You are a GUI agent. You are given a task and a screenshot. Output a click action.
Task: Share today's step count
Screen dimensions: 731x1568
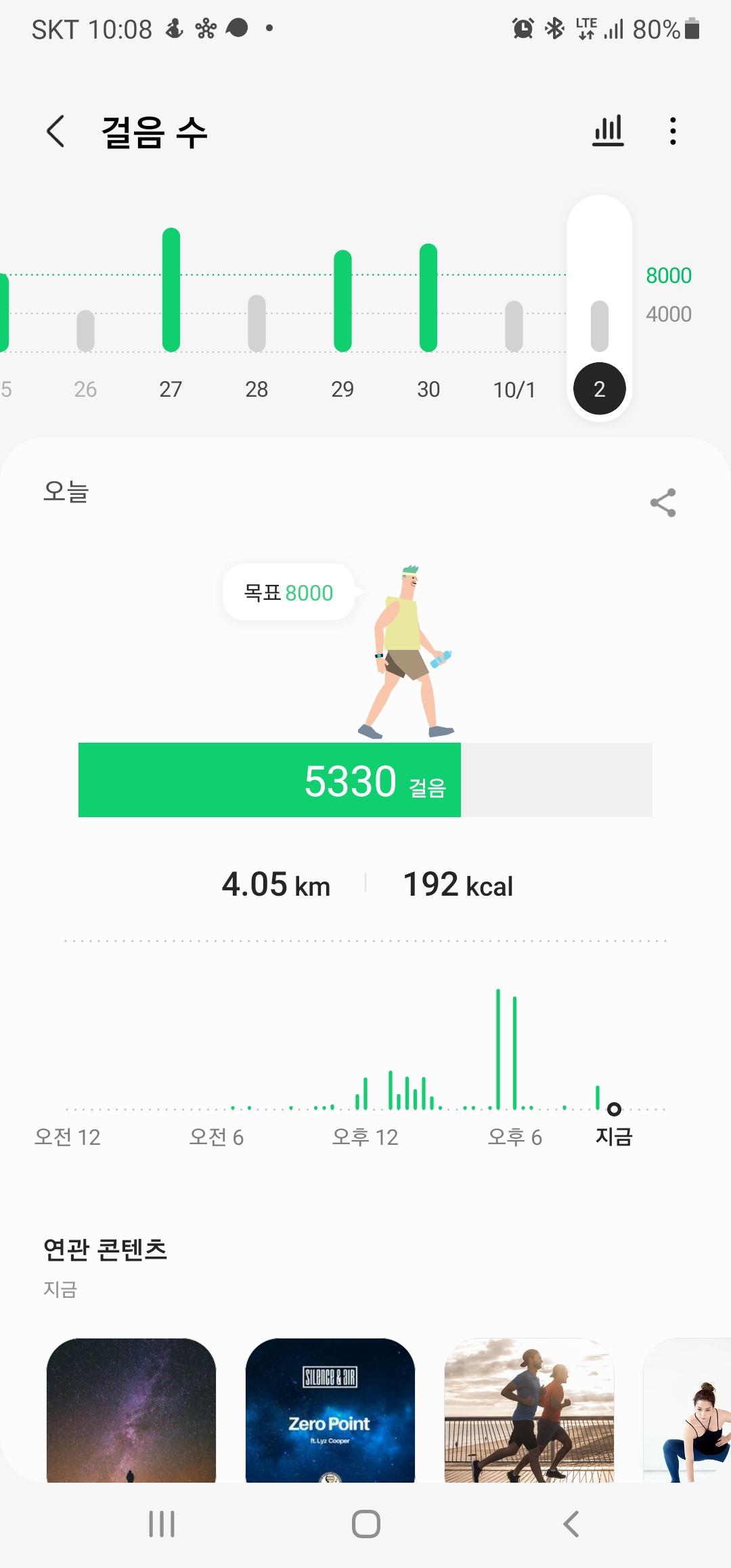click(663, 502)
